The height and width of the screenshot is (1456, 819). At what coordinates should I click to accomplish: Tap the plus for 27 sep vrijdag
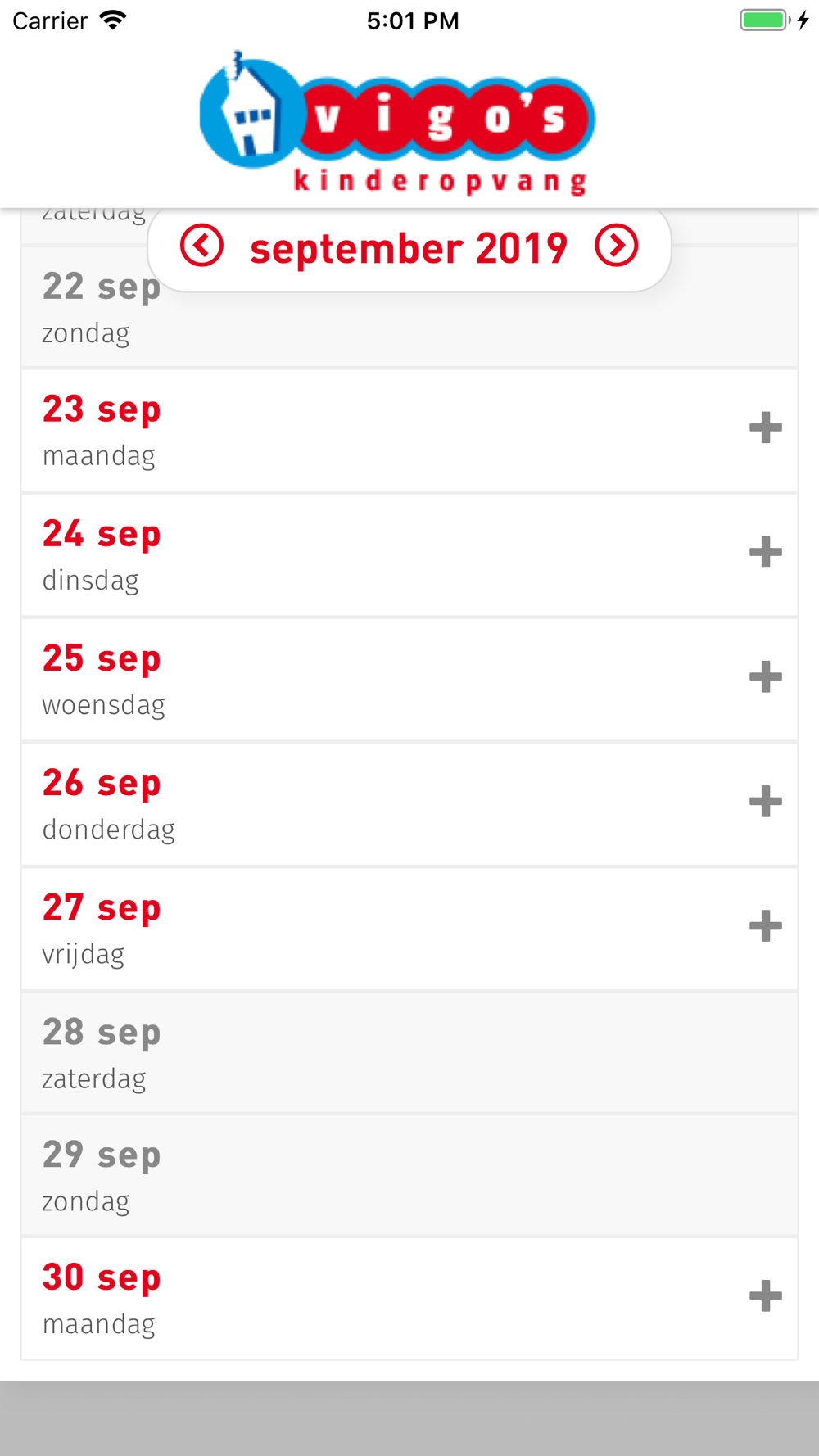pyautogui.click(x=766, y=925)
